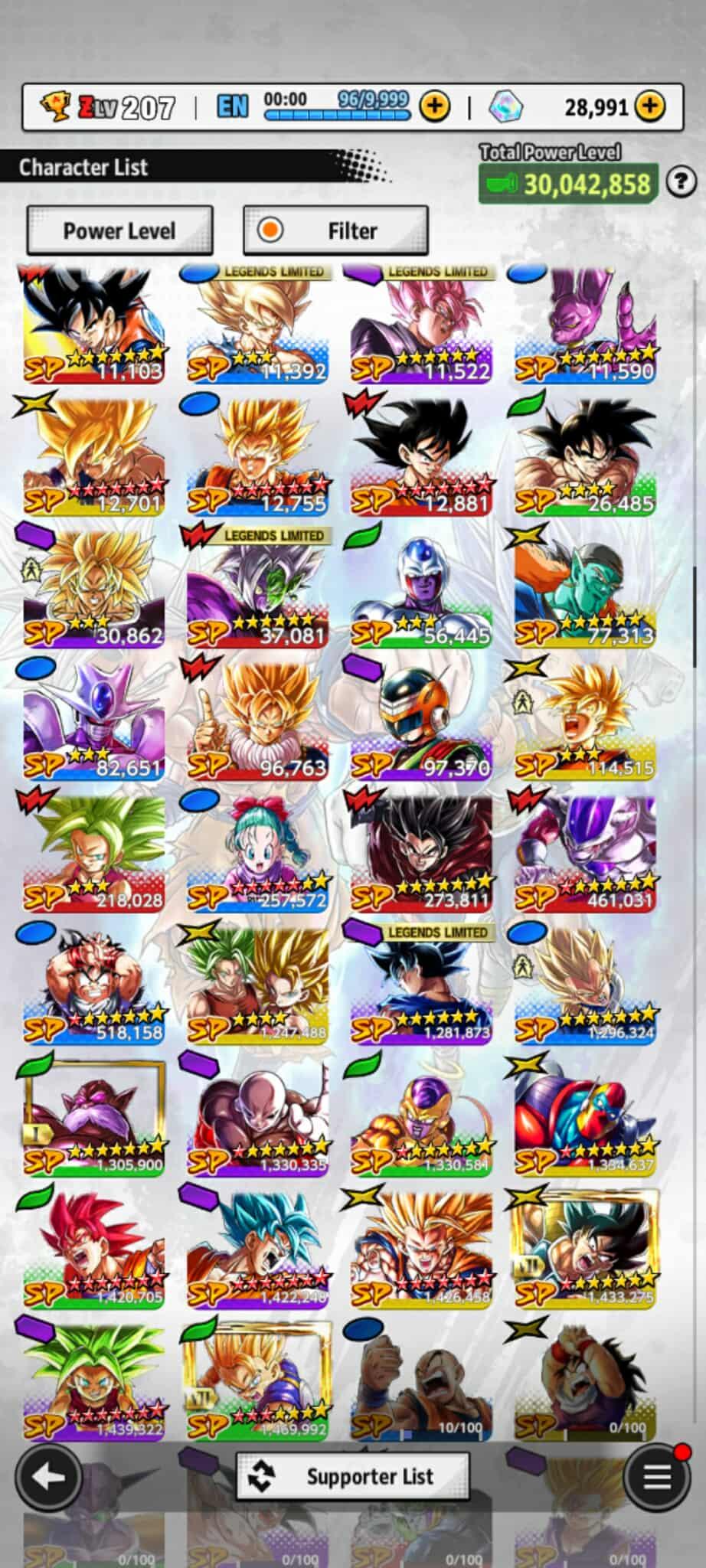Select the character with power 11,103

point(94,325)
